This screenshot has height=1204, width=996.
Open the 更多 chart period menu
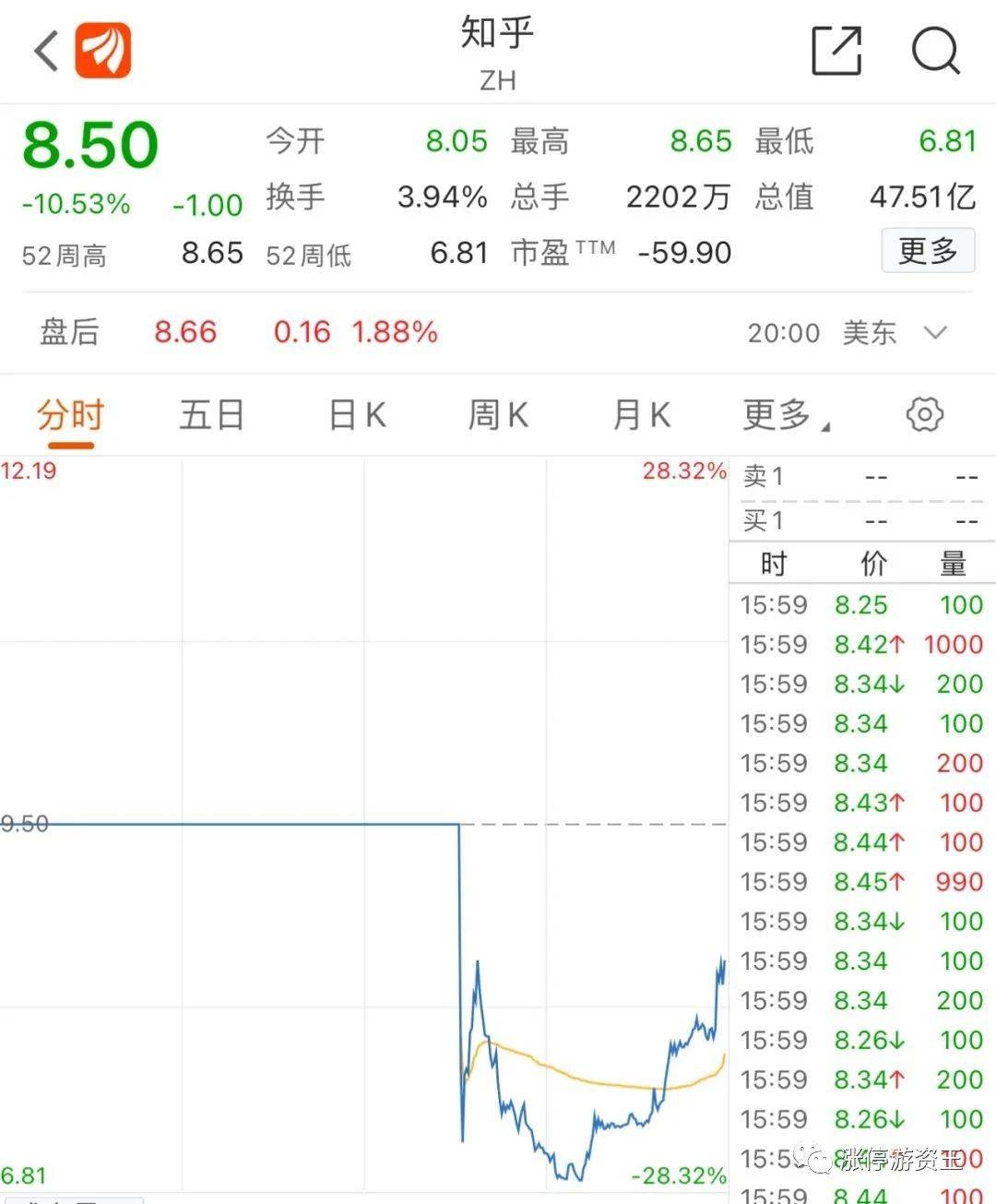click(x=784, y=415)
